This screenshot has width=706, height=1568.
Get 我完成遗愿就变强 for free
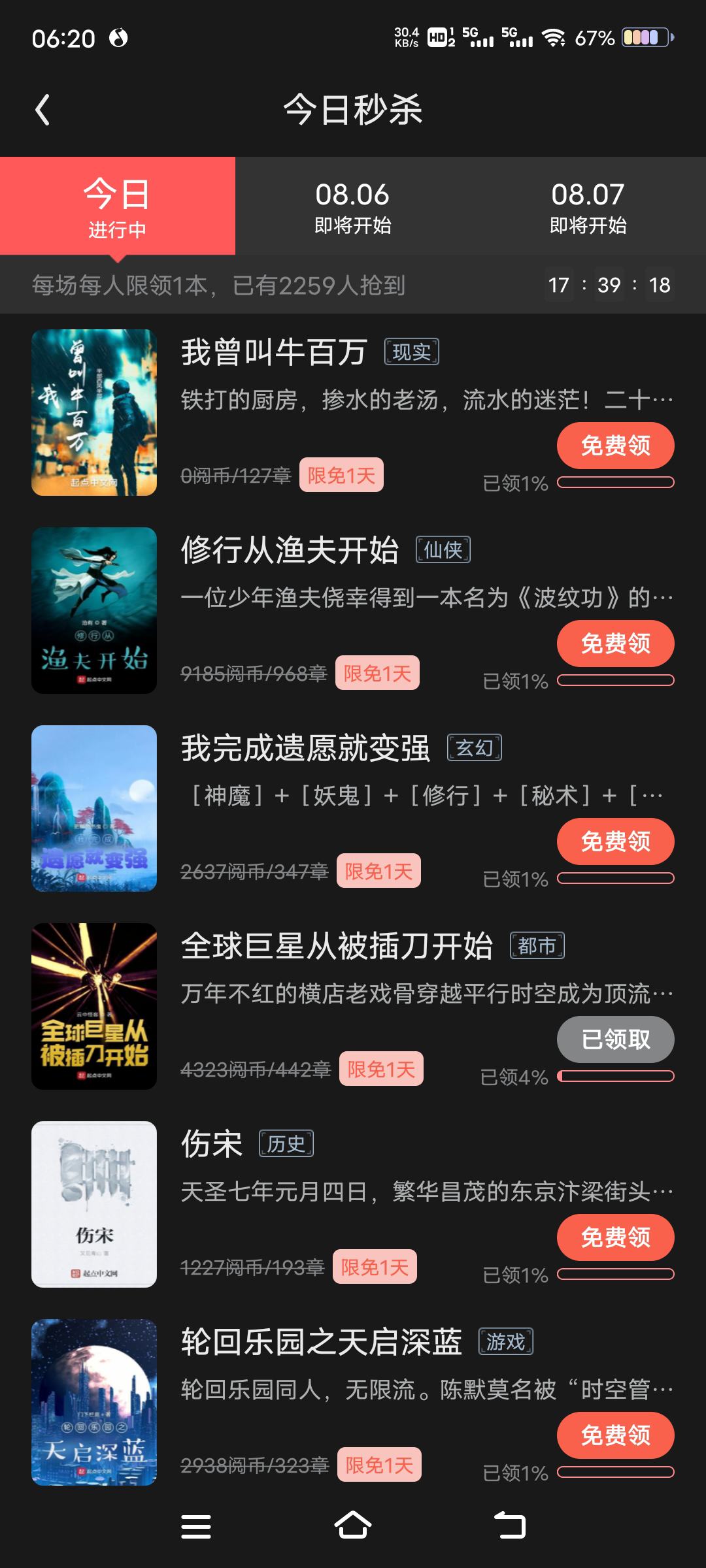click(615, 841)
